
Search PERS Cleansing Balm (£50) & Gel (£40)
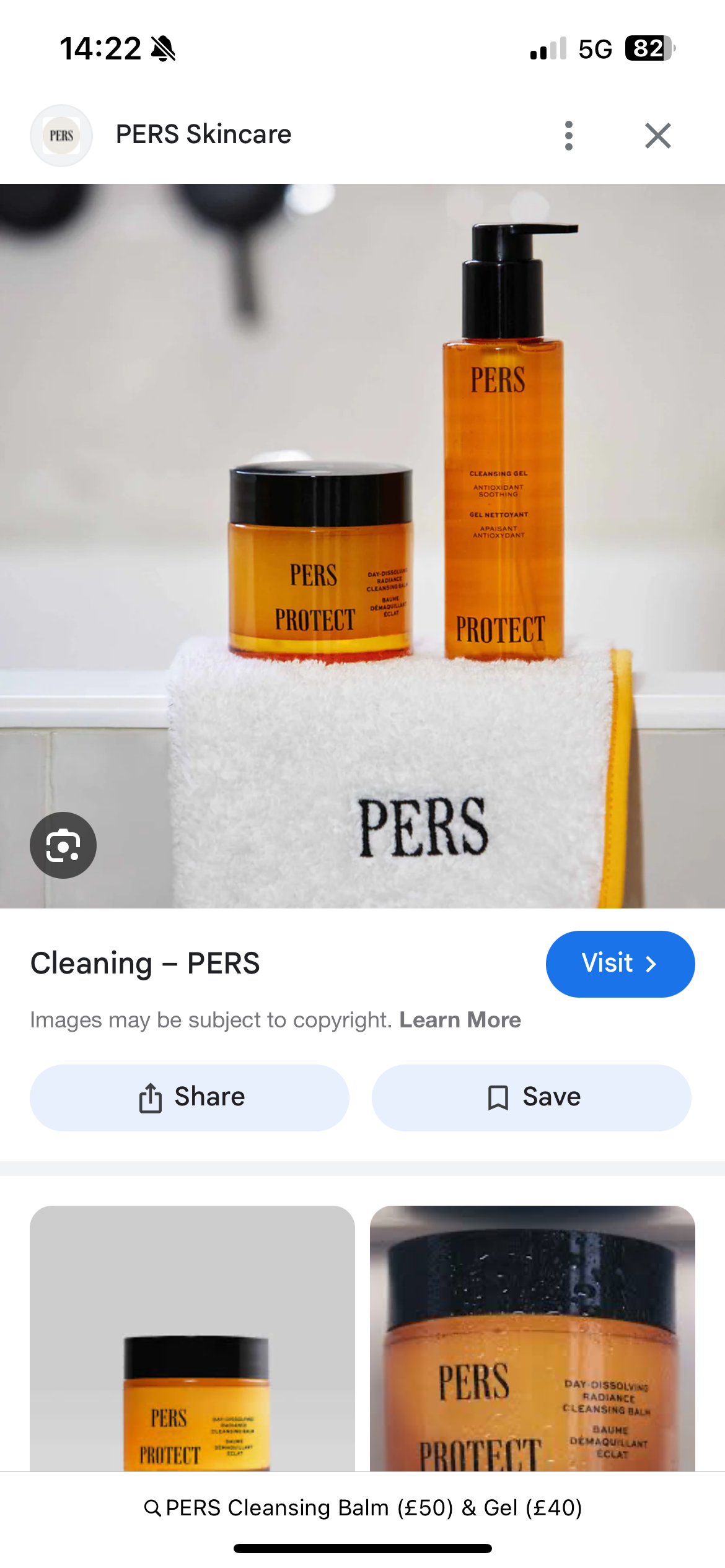click(362, 1507)
